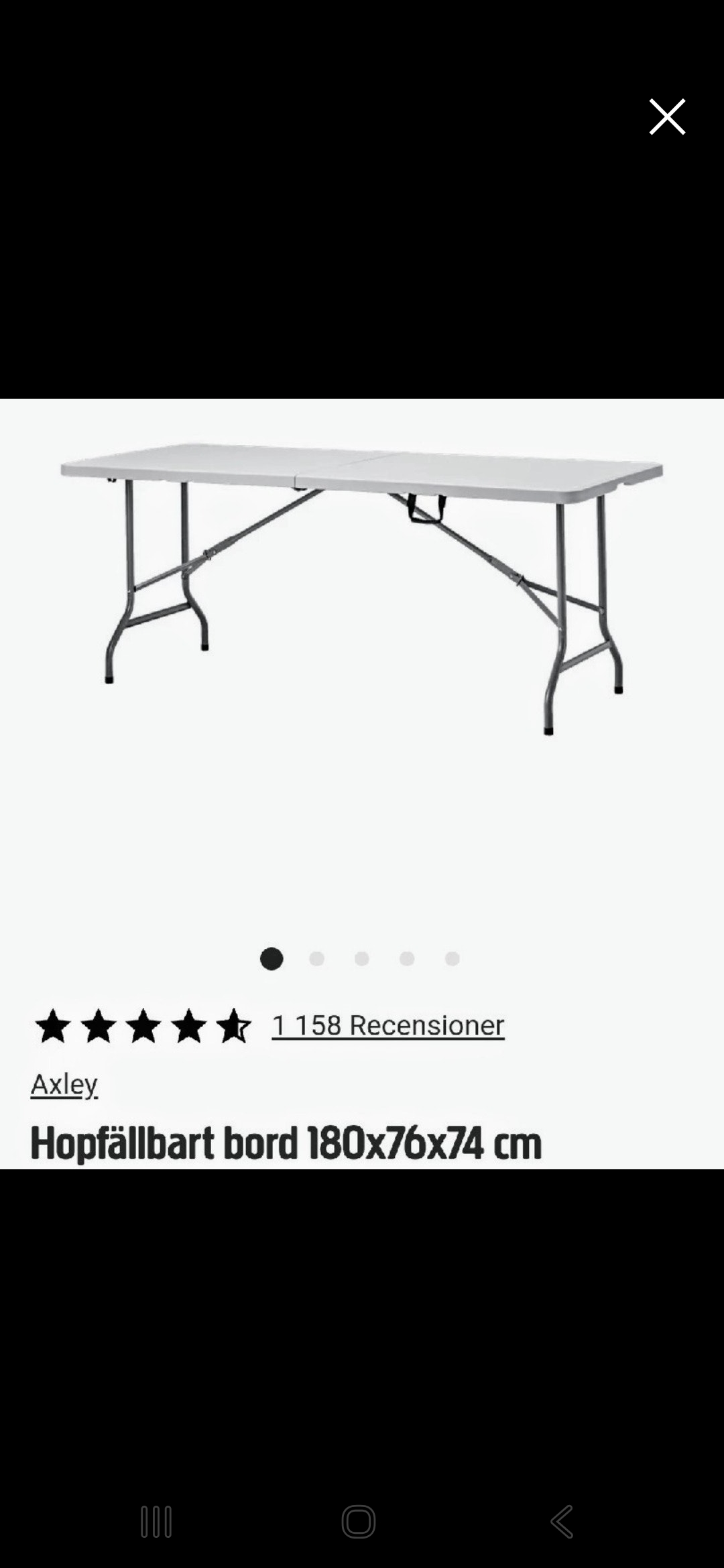
Task: Select the first carousel dot
Action: point(271,959)
